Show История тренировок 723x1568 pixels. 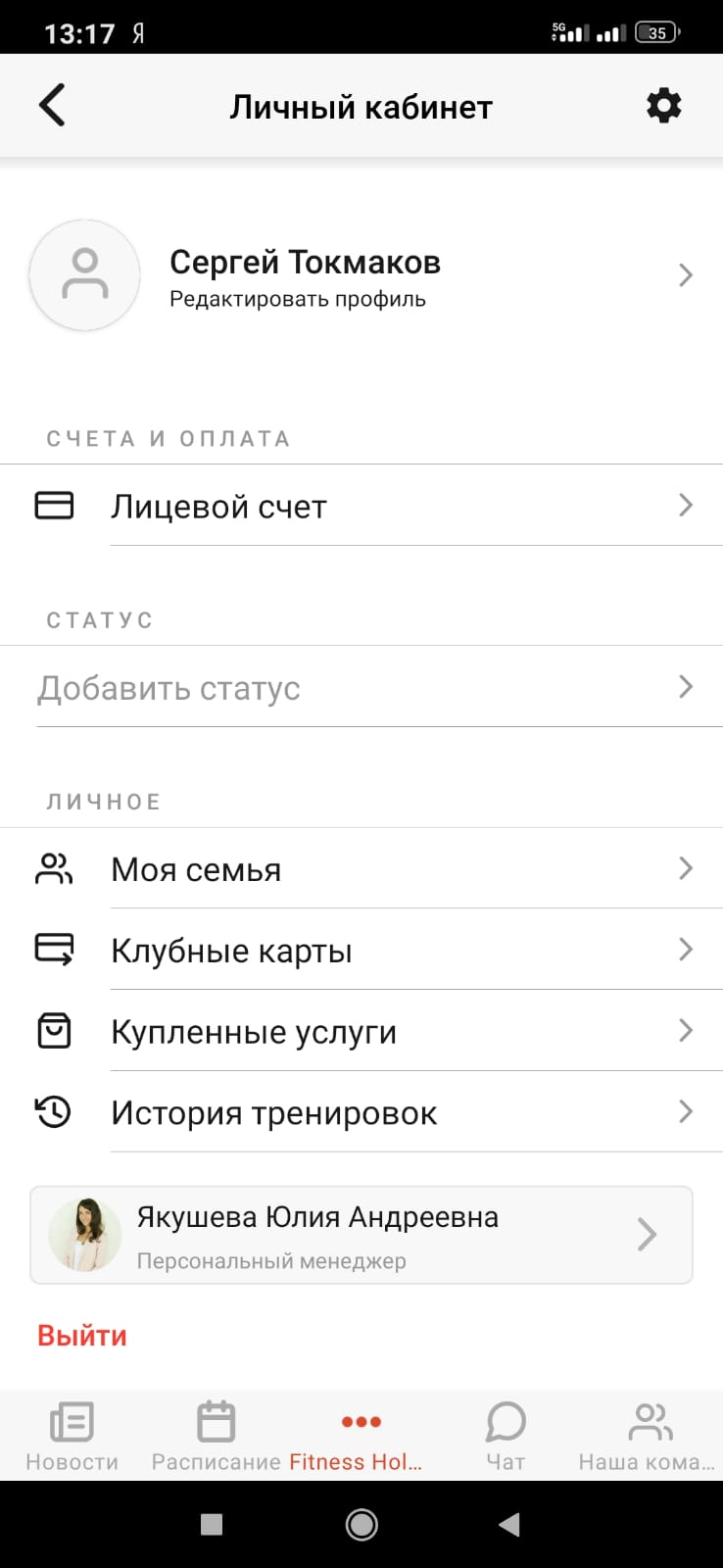coord(361,1112)
